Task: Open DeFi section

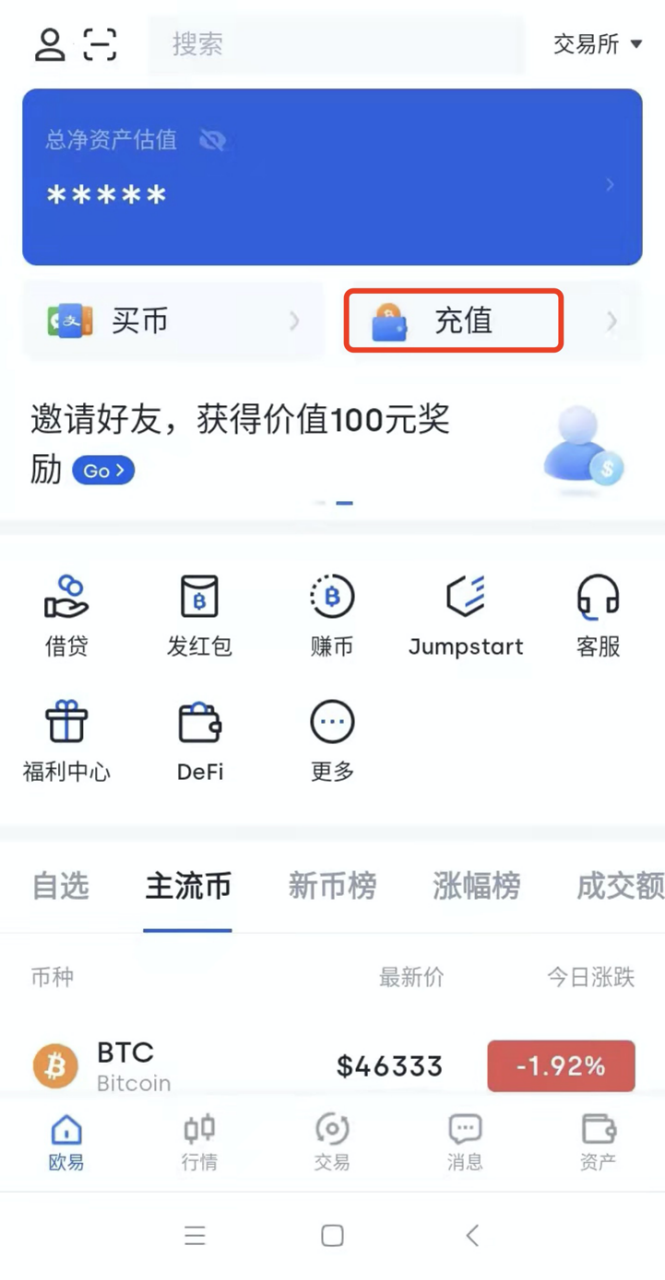Action: [x=199, y=741]
